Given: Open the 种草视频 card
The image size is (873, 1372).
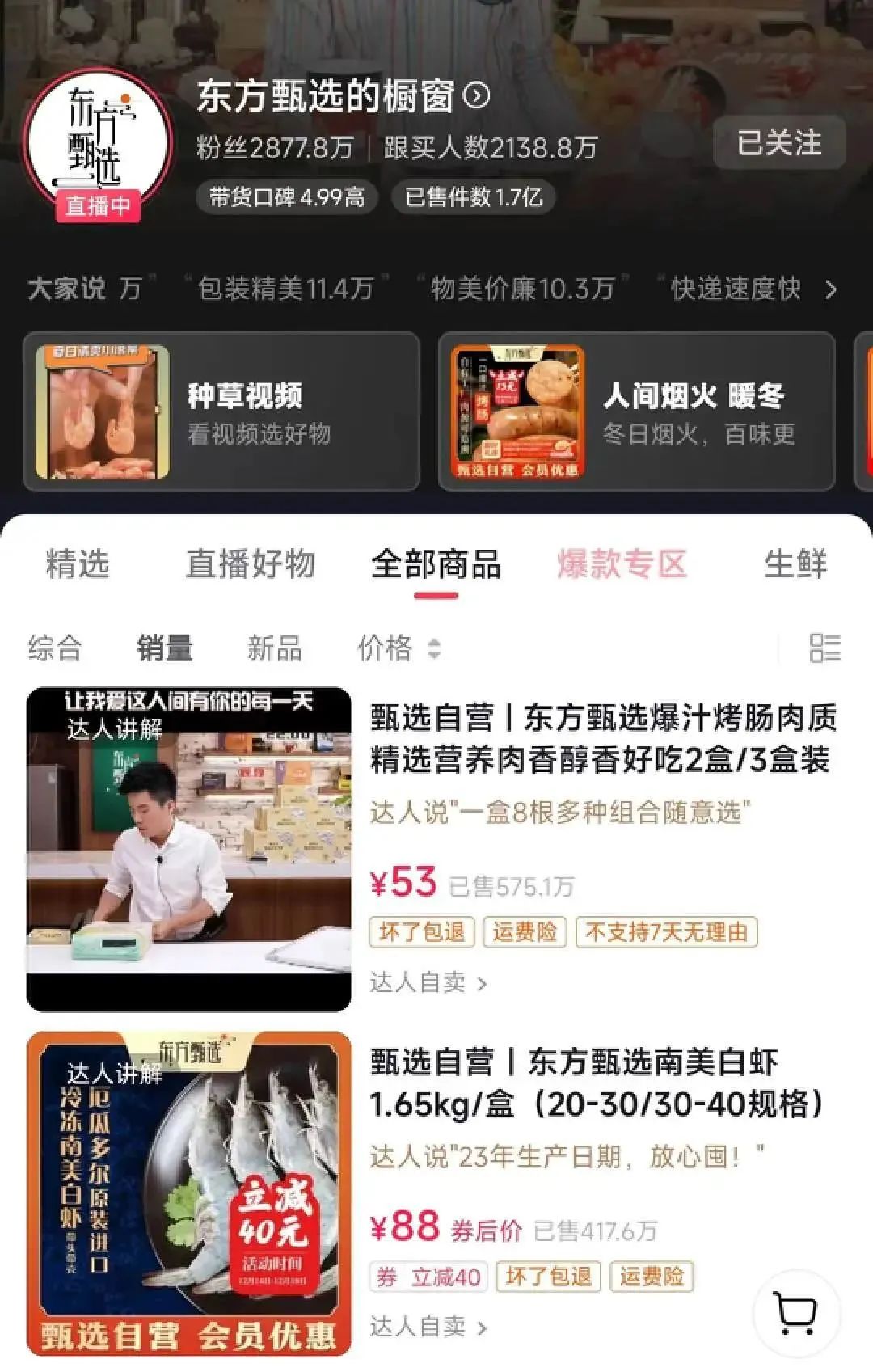Looking at the screenshot, I should (221, 412).
